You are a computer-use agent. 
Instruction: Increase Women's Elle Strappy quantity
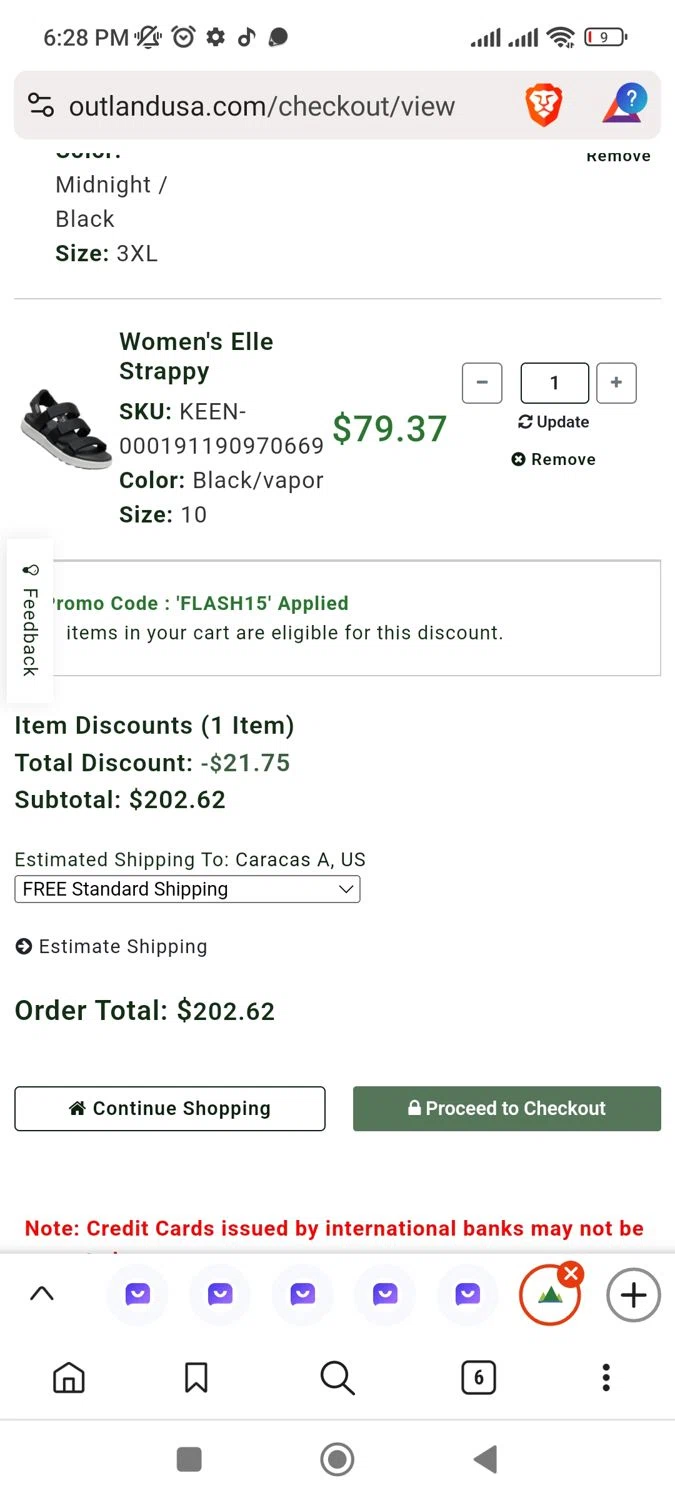616,383
